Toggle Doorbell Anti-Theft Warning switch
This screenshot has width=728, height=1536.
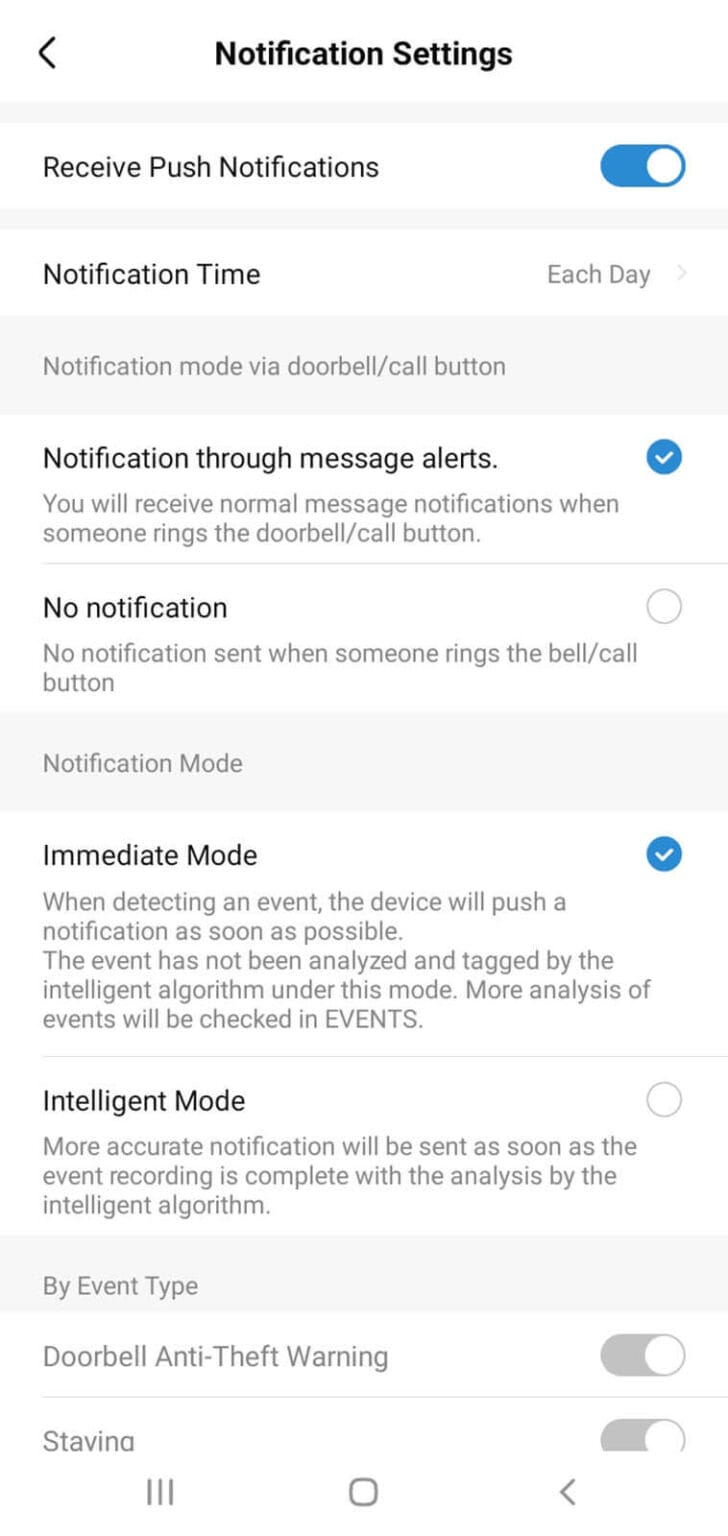[642, 1357]
